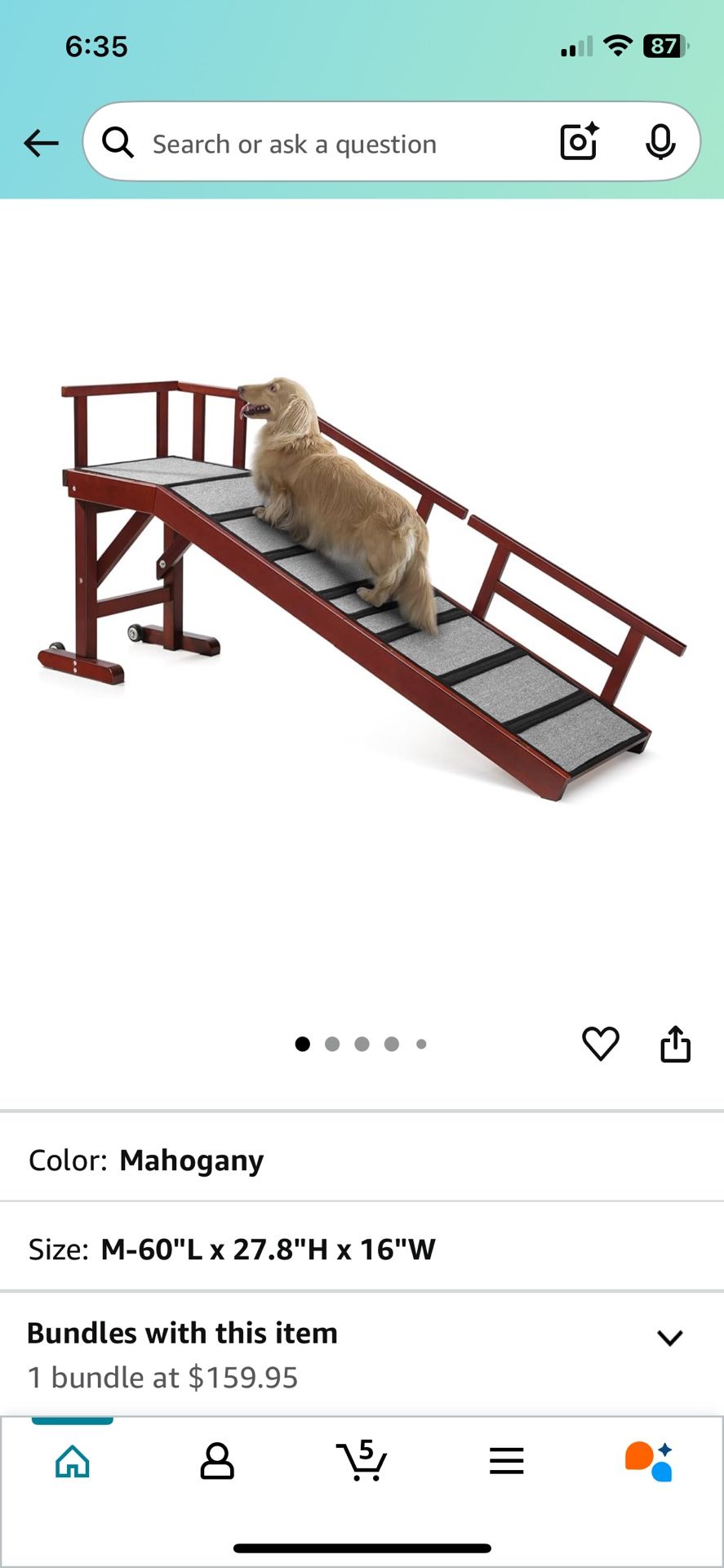Tap the search magnifier icon

(118, 142)
